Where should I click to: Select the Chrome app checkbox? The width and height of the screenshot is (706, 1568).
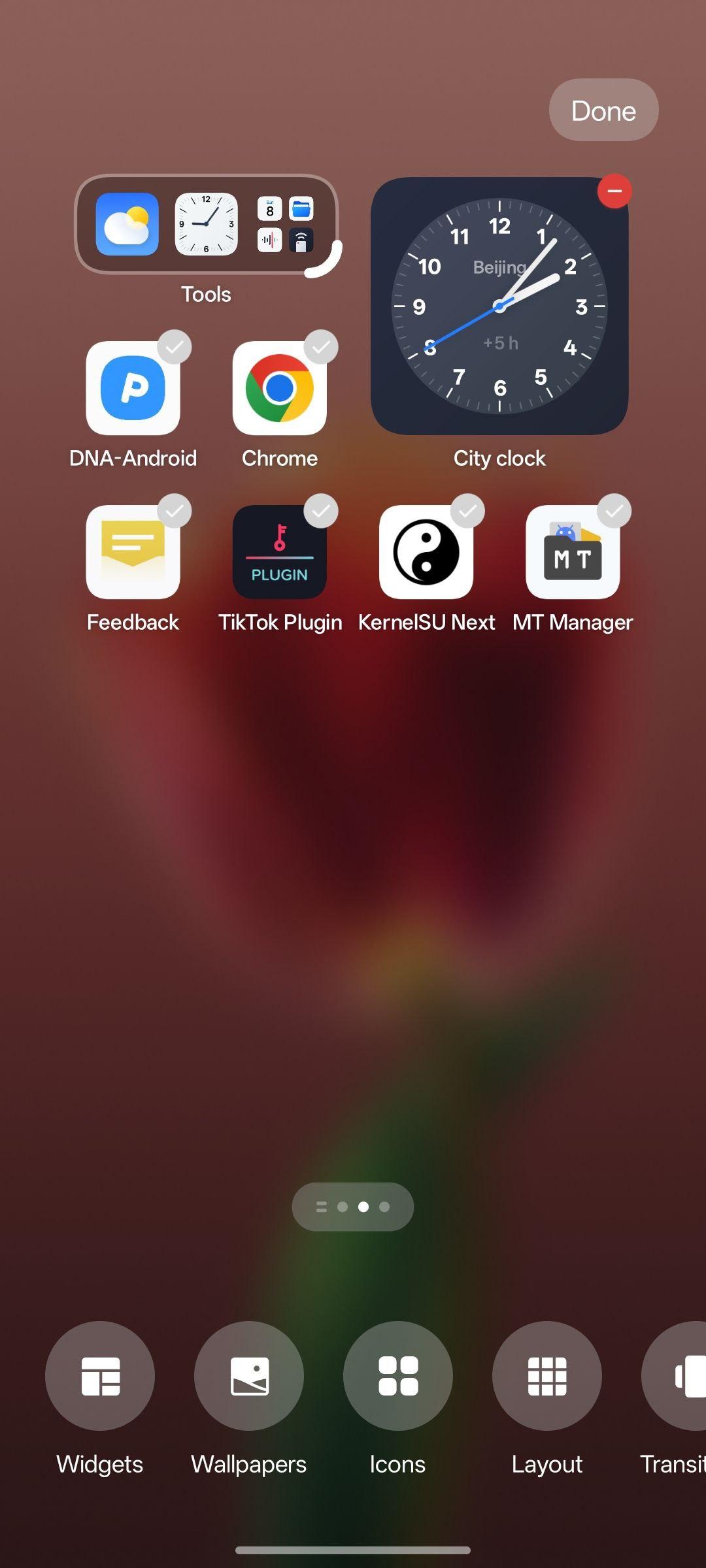click(321, 347)
